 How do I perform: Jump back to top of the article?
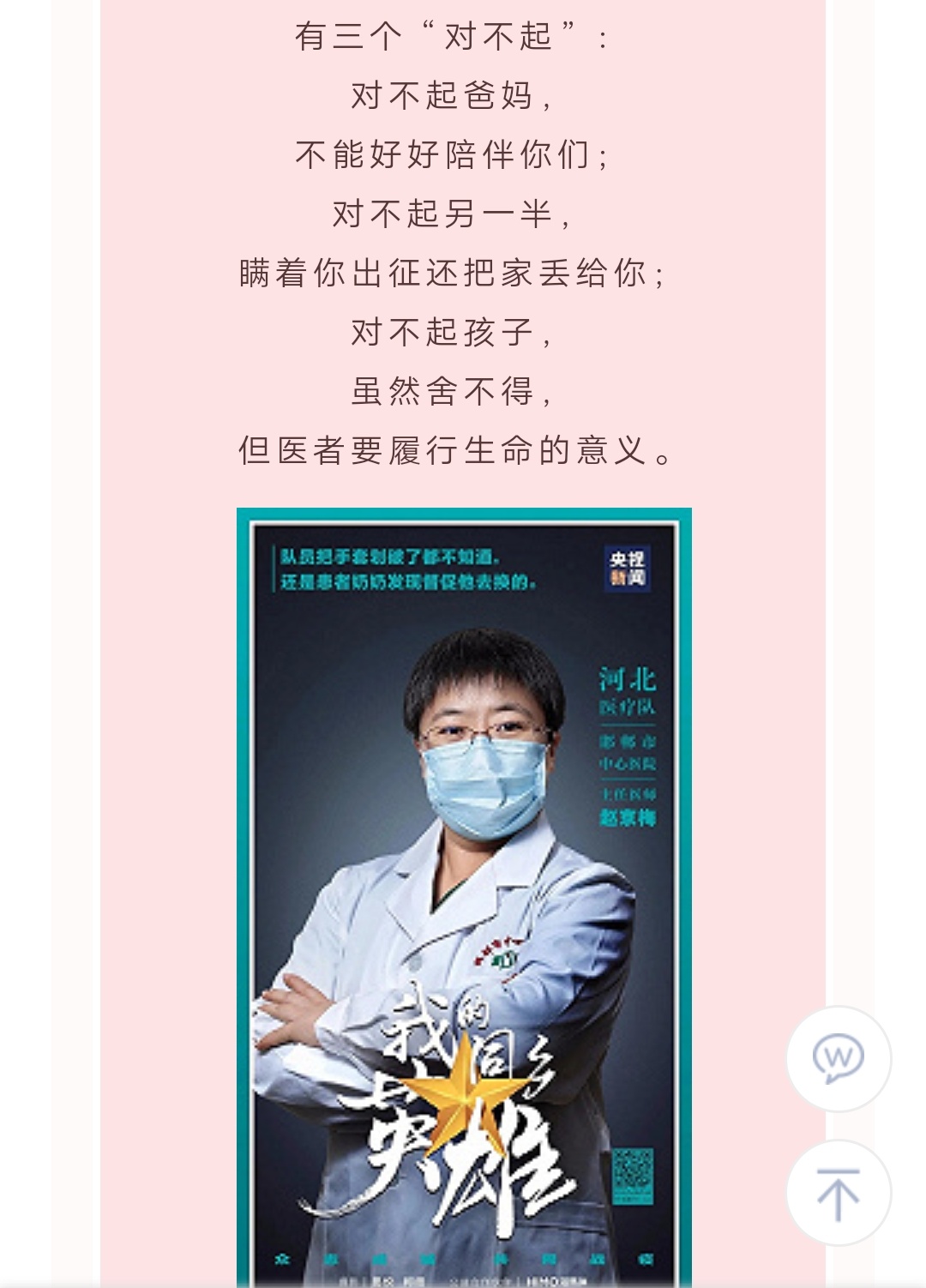pos(838,1193)
